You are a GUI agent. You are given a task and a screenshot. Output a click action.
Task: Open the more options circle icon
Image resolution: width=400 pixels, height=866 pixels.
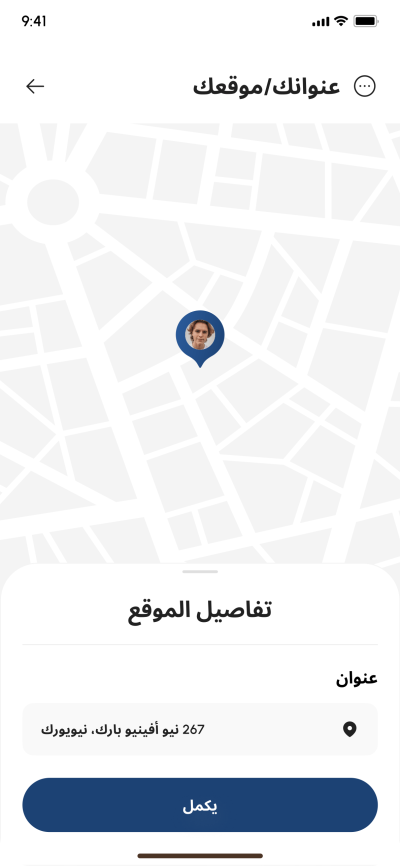coord(365,86)
